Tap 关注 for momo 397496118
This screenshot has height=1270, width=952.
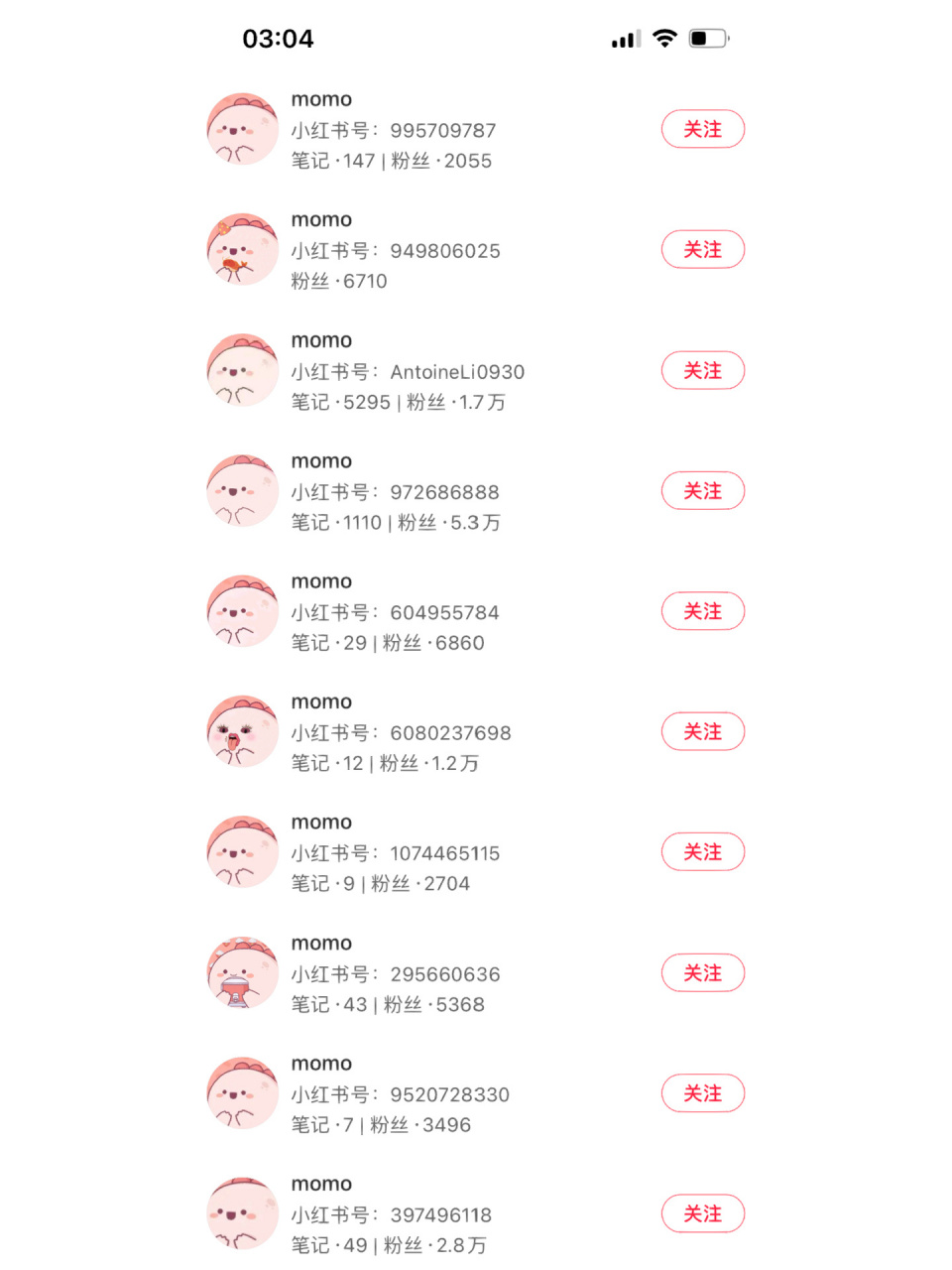(x=702, y=1213)
